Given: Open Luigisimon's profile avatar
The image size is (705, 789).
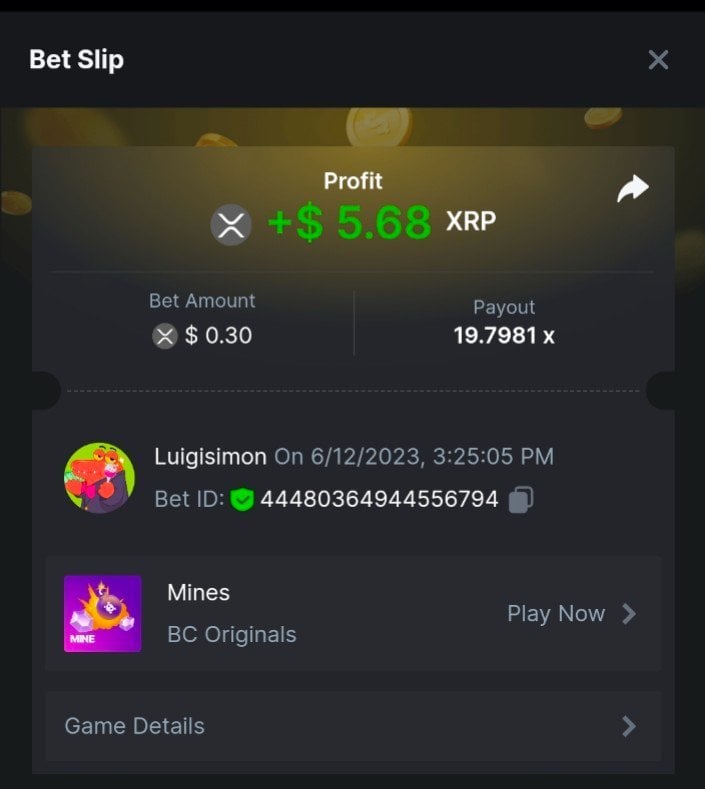Looking at the screenshot, I should point(99,478).
